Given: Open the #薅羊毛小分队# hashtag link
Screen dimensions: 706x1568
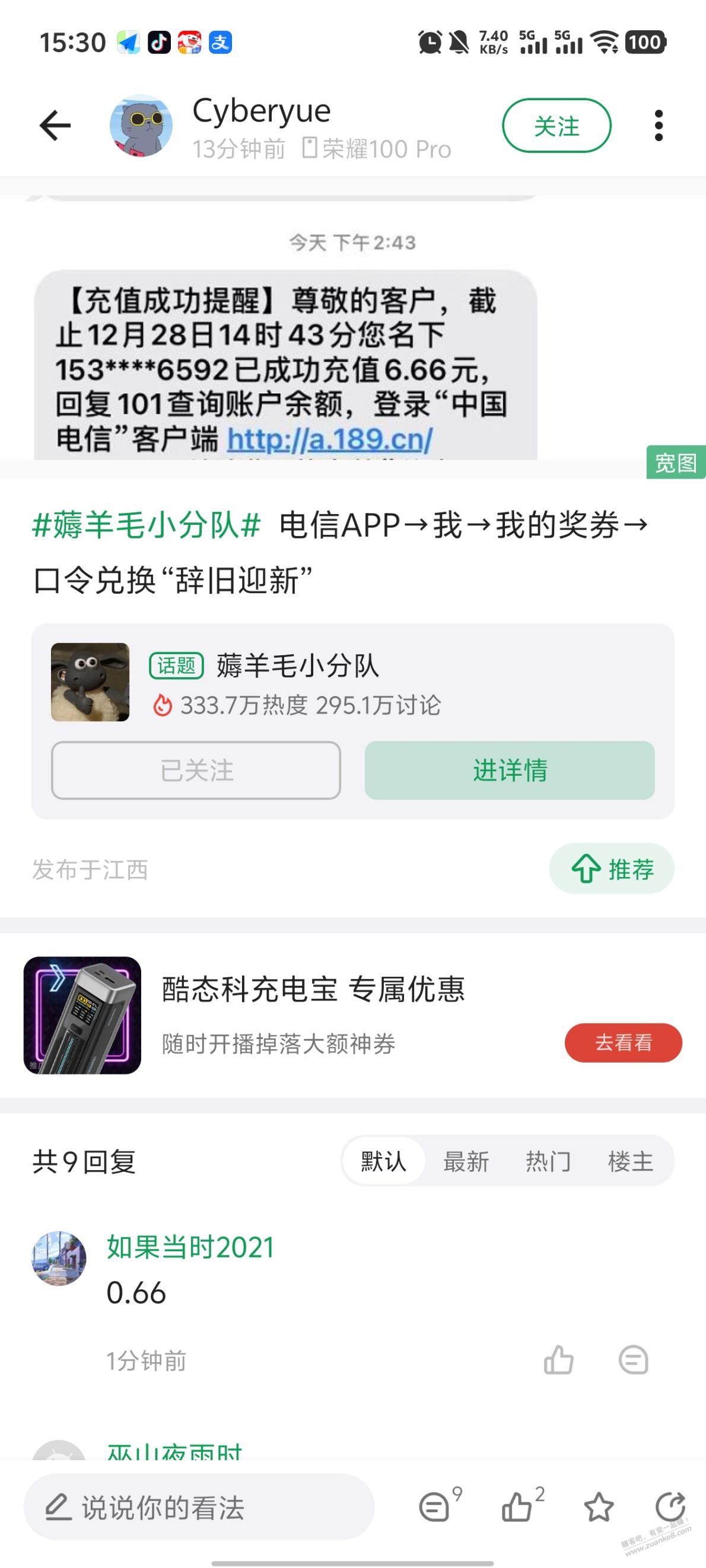Looking at the screenshot, I should click(146, 525).
